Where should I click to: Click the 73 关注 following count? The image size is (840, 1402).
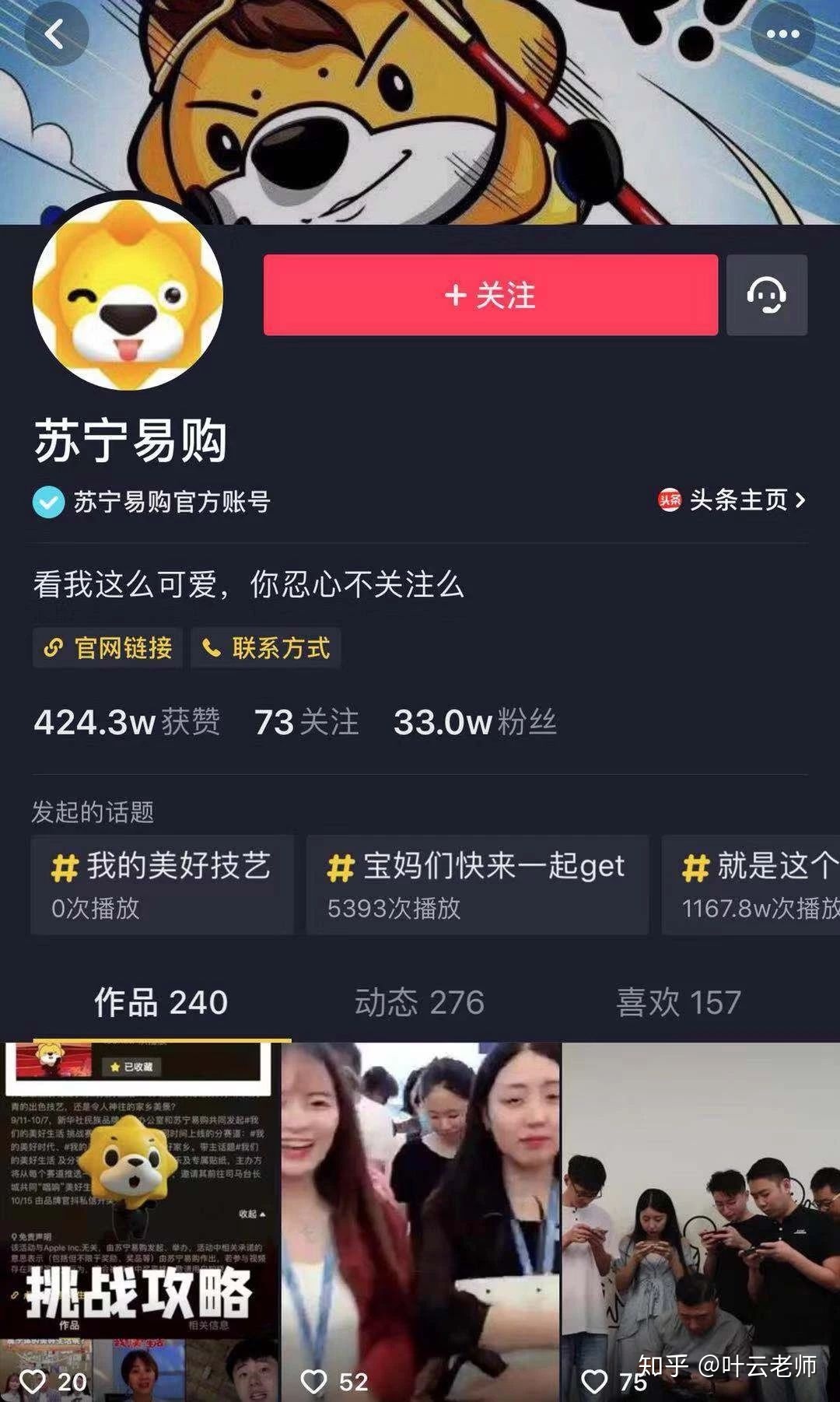[306, 724]
